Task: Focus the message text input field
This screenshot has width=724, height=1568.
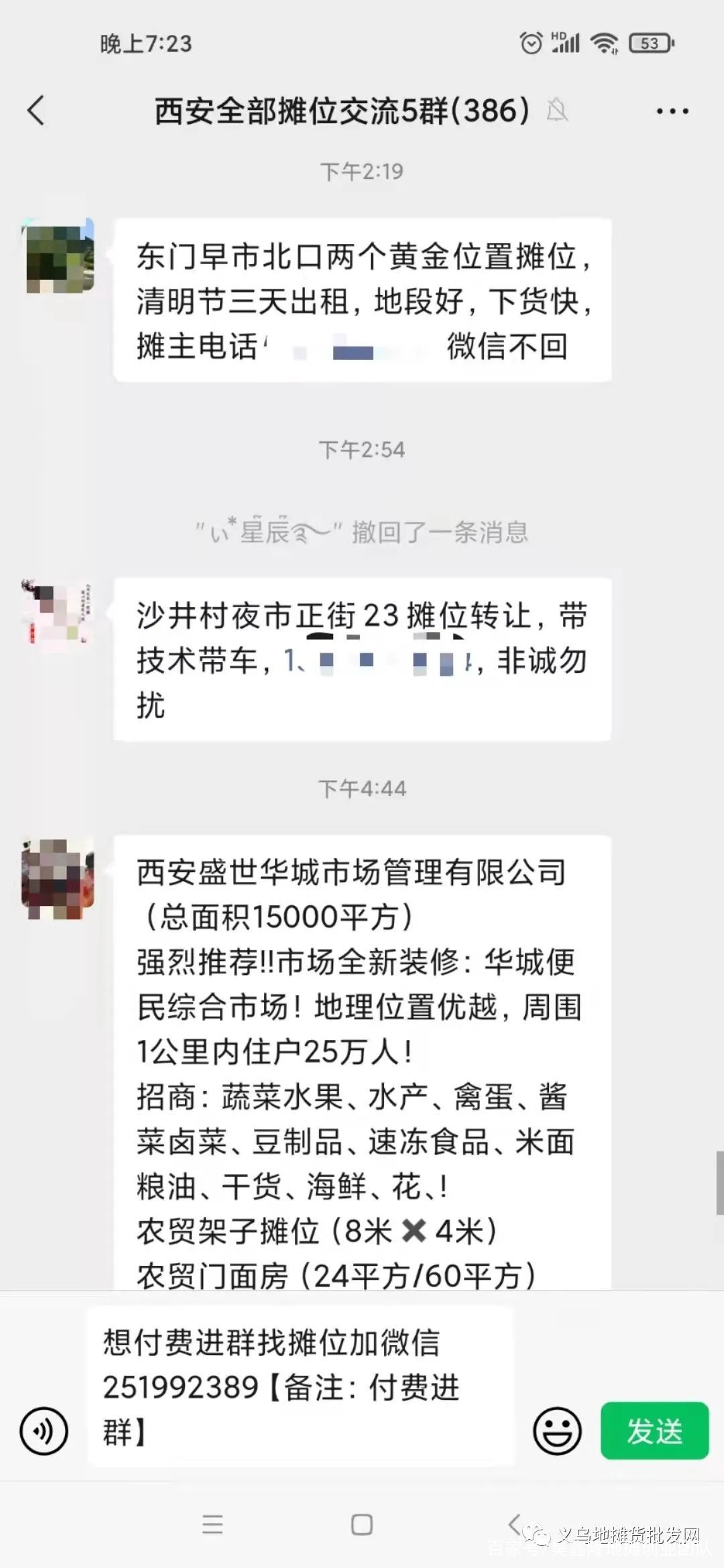Action: coord(300,1387)
